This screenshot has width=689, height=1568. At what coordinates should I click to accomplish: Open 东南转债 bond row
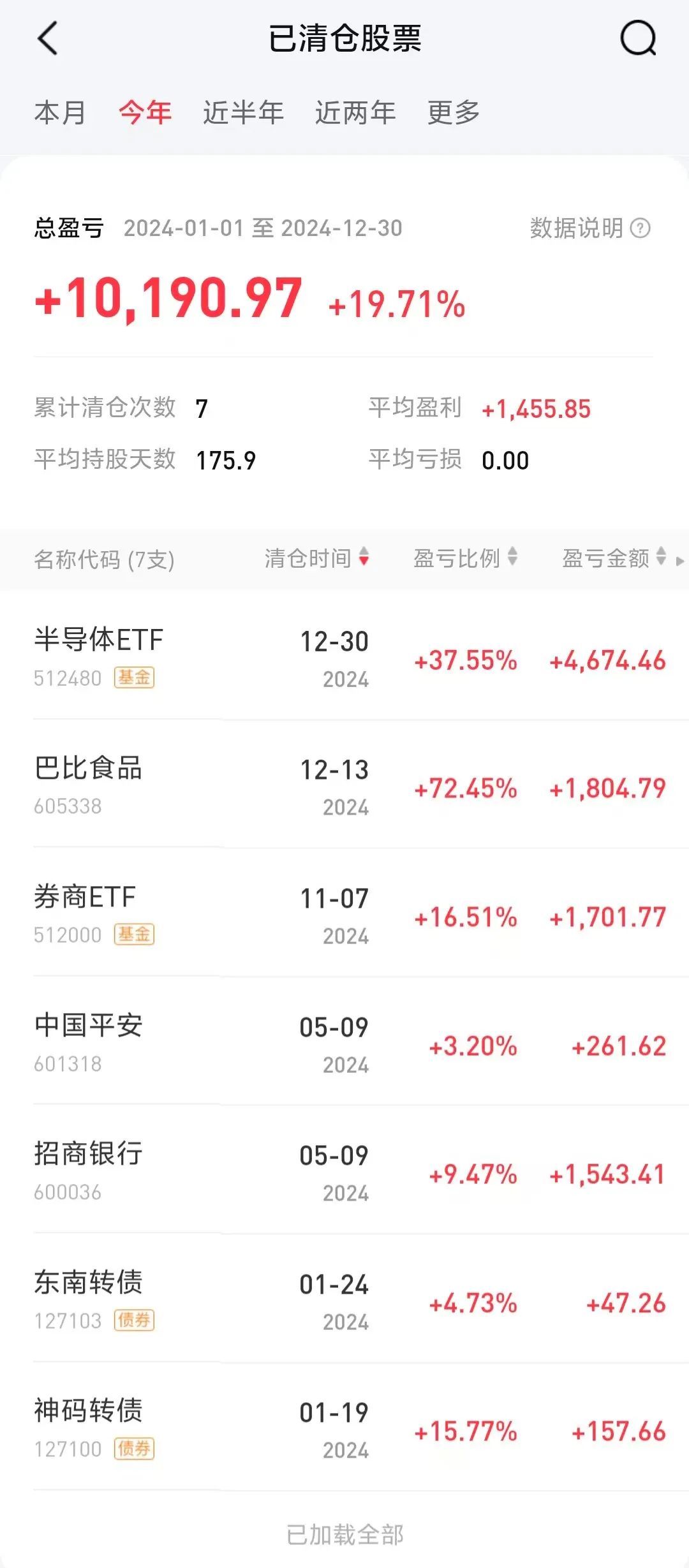pyautogui.click(x=344, y=1299)
